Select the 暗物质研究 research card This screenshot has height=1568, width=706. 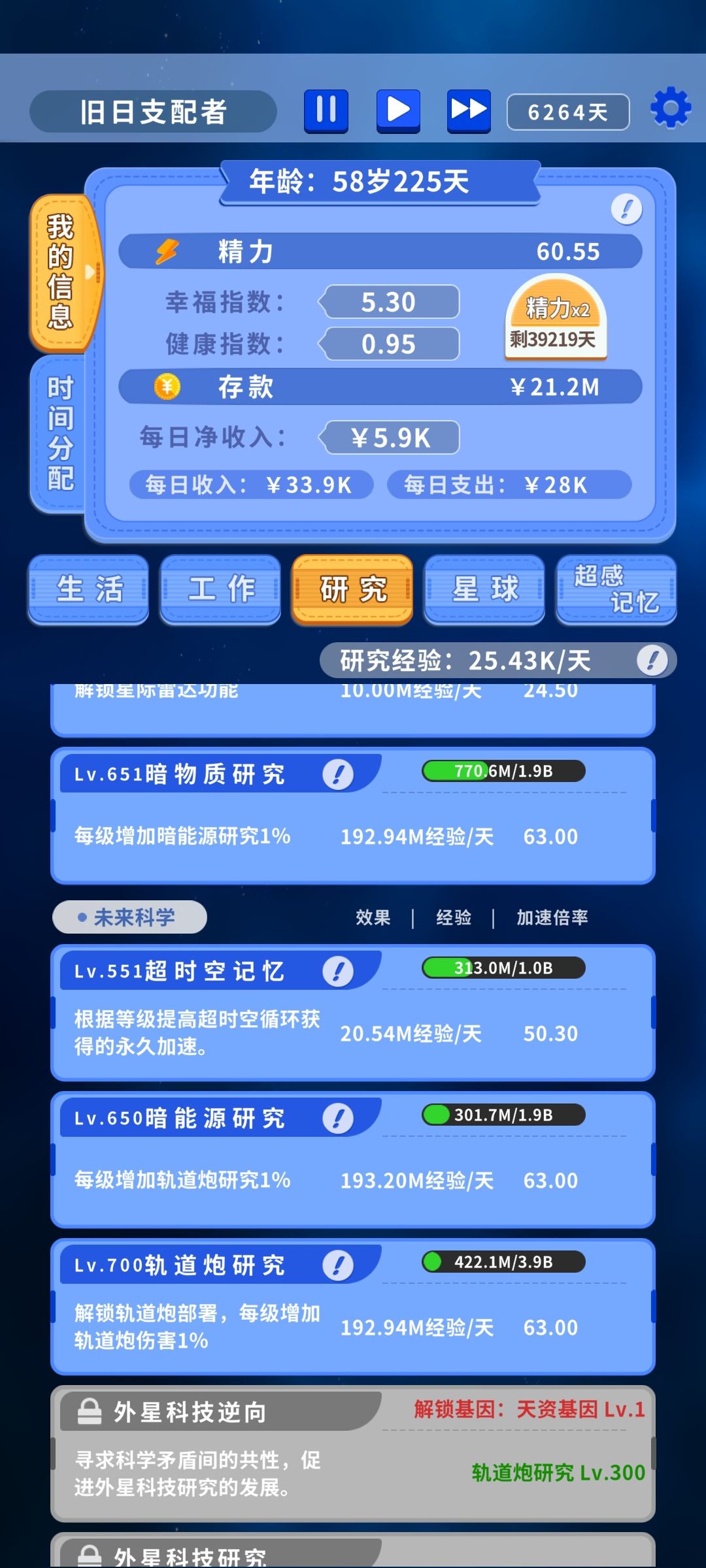[x=353, y=816]
